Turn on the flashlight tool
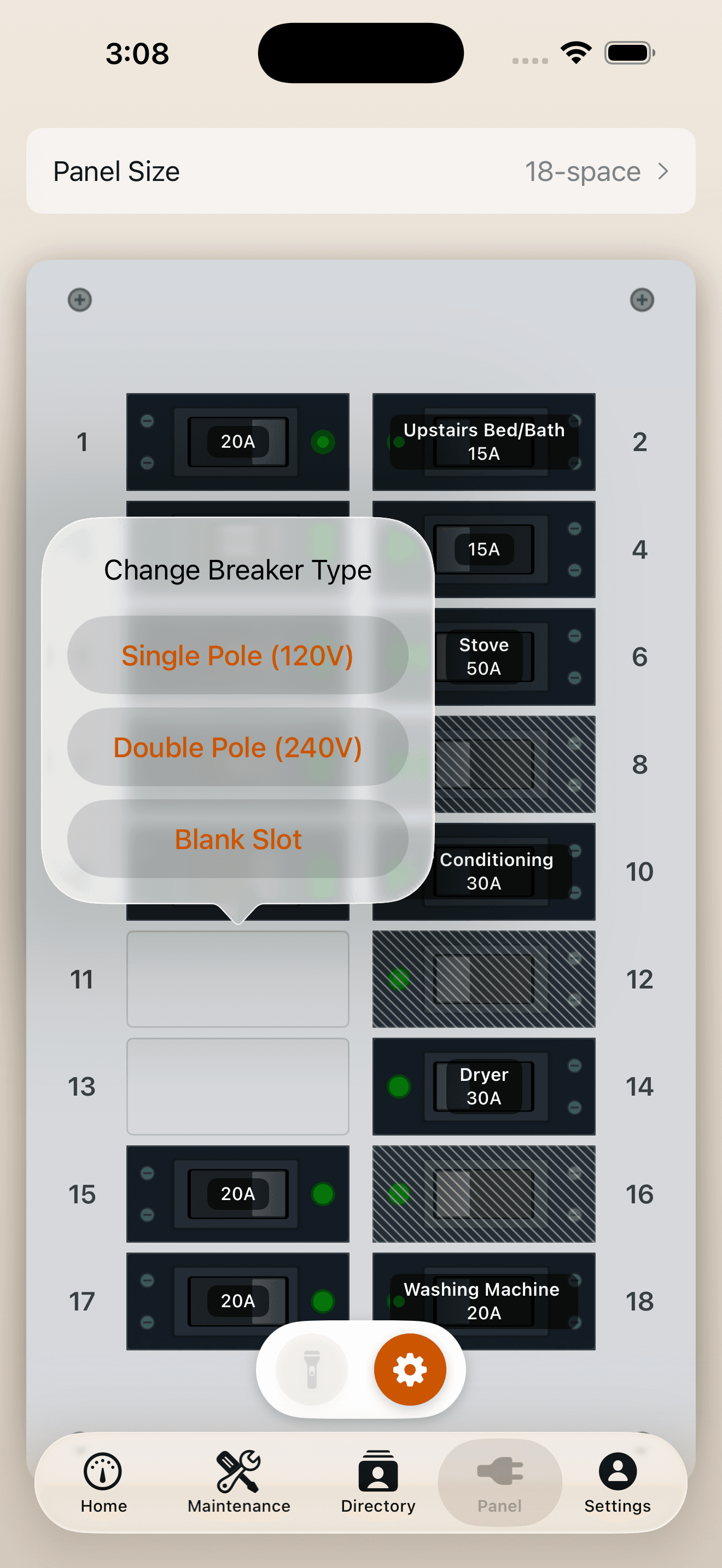 pyautogui.click(x=312, y=1370)
